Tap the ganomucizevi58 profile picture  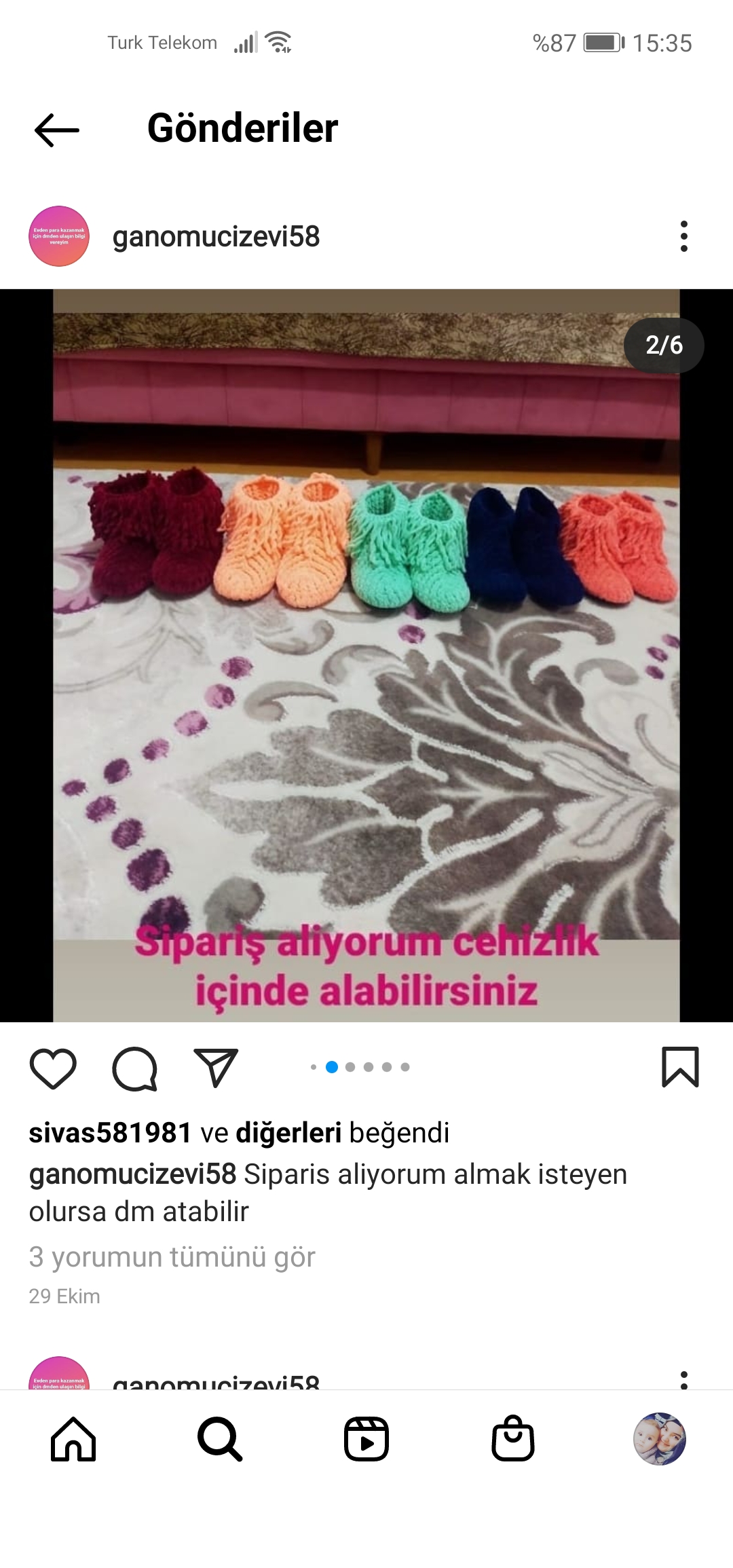pos(59,236)
